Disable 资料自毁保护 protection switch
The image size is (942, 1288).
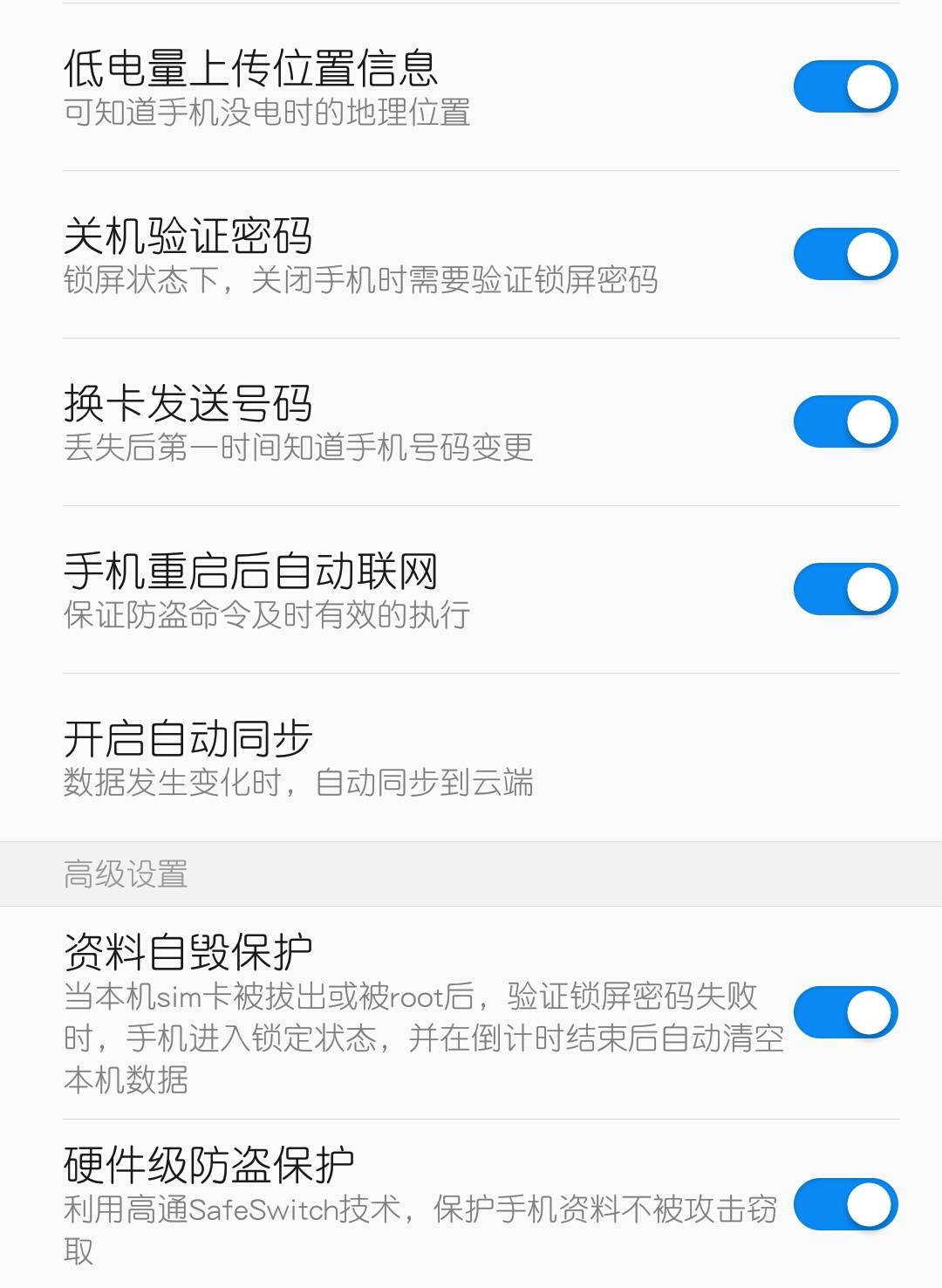pos(845,1013)
